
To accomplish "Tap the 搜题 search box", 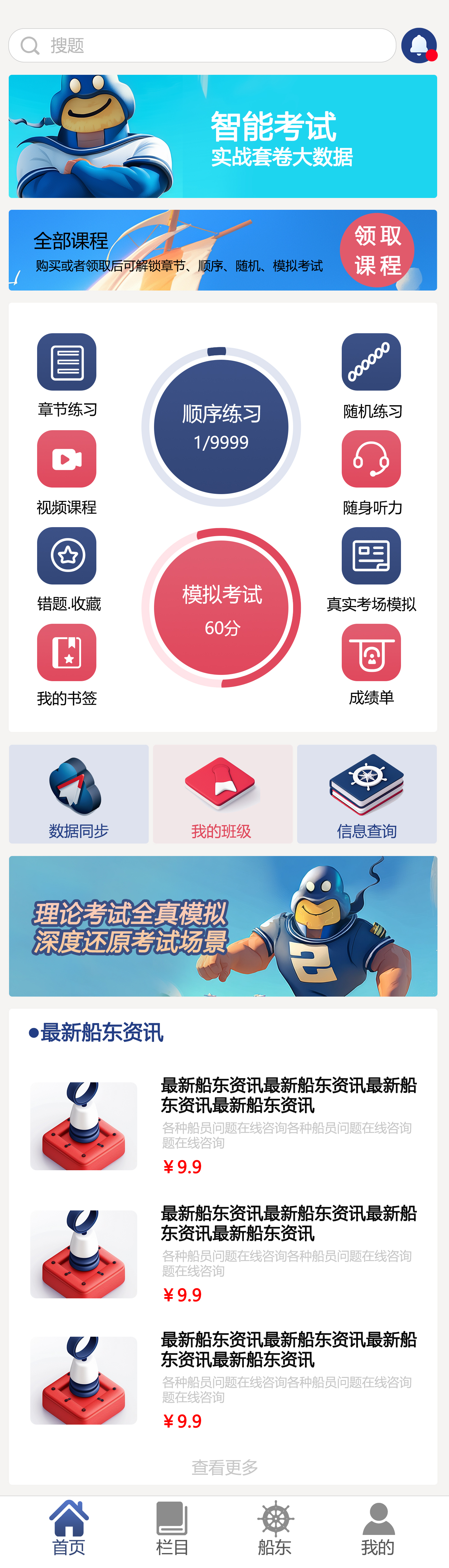I will tap(201, 46).
